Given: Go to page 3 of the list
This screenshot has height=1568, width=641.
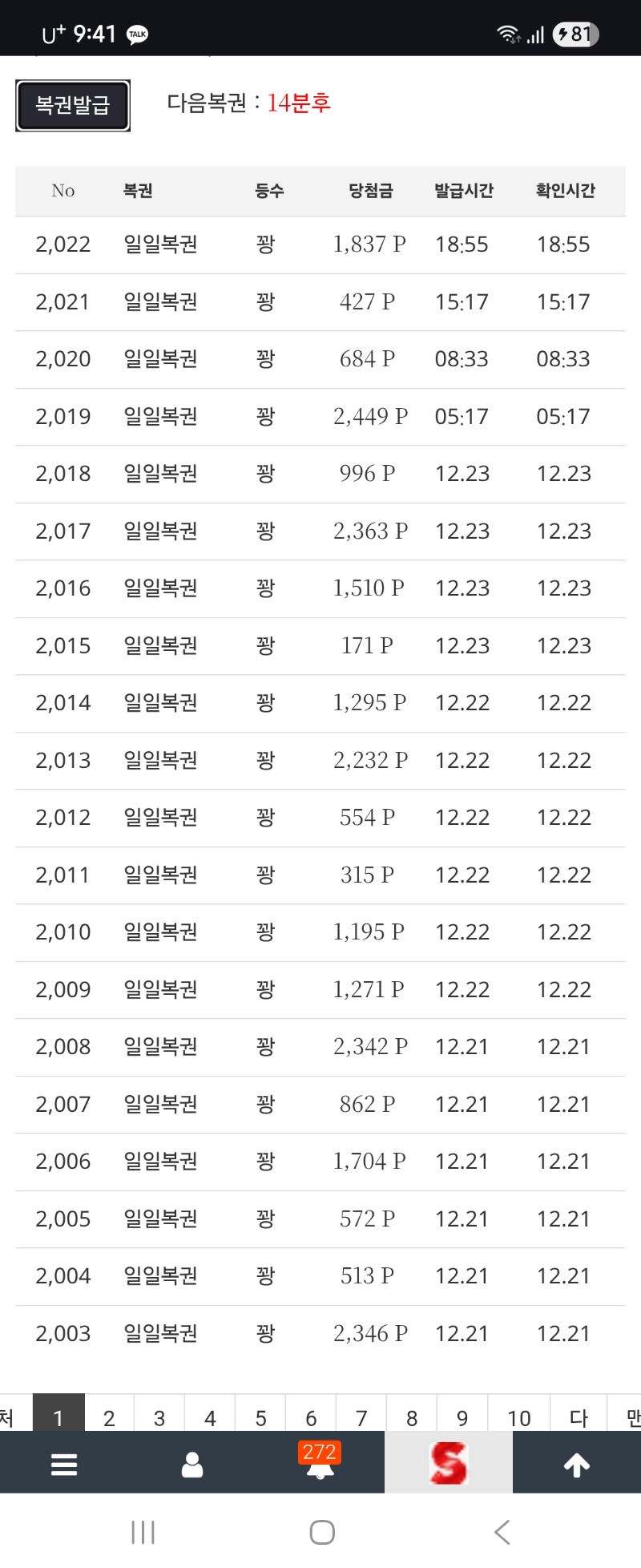Looking at the screenshot, I should [x=159, y=1418].
